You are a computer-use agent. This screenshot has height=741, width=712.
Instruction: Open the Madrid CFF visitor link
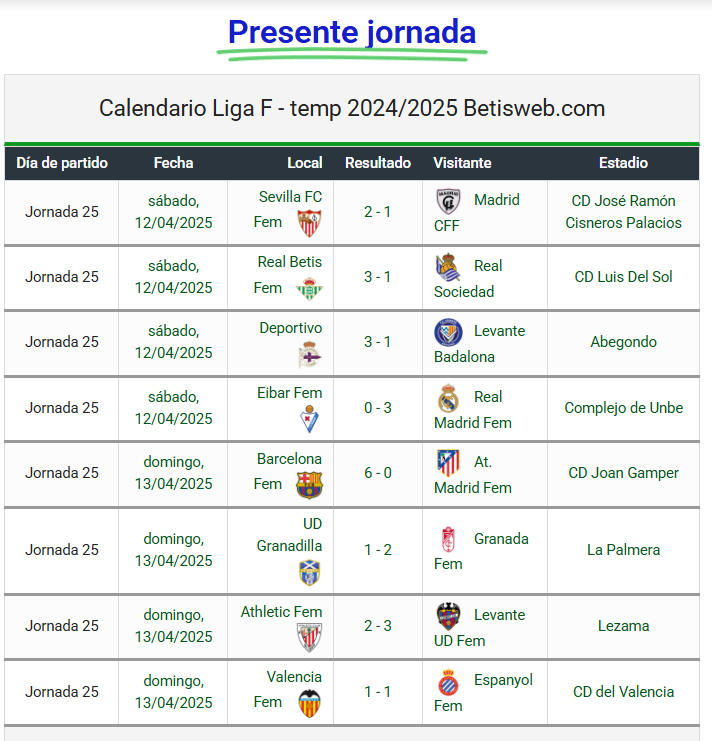[x=496, y=200]
